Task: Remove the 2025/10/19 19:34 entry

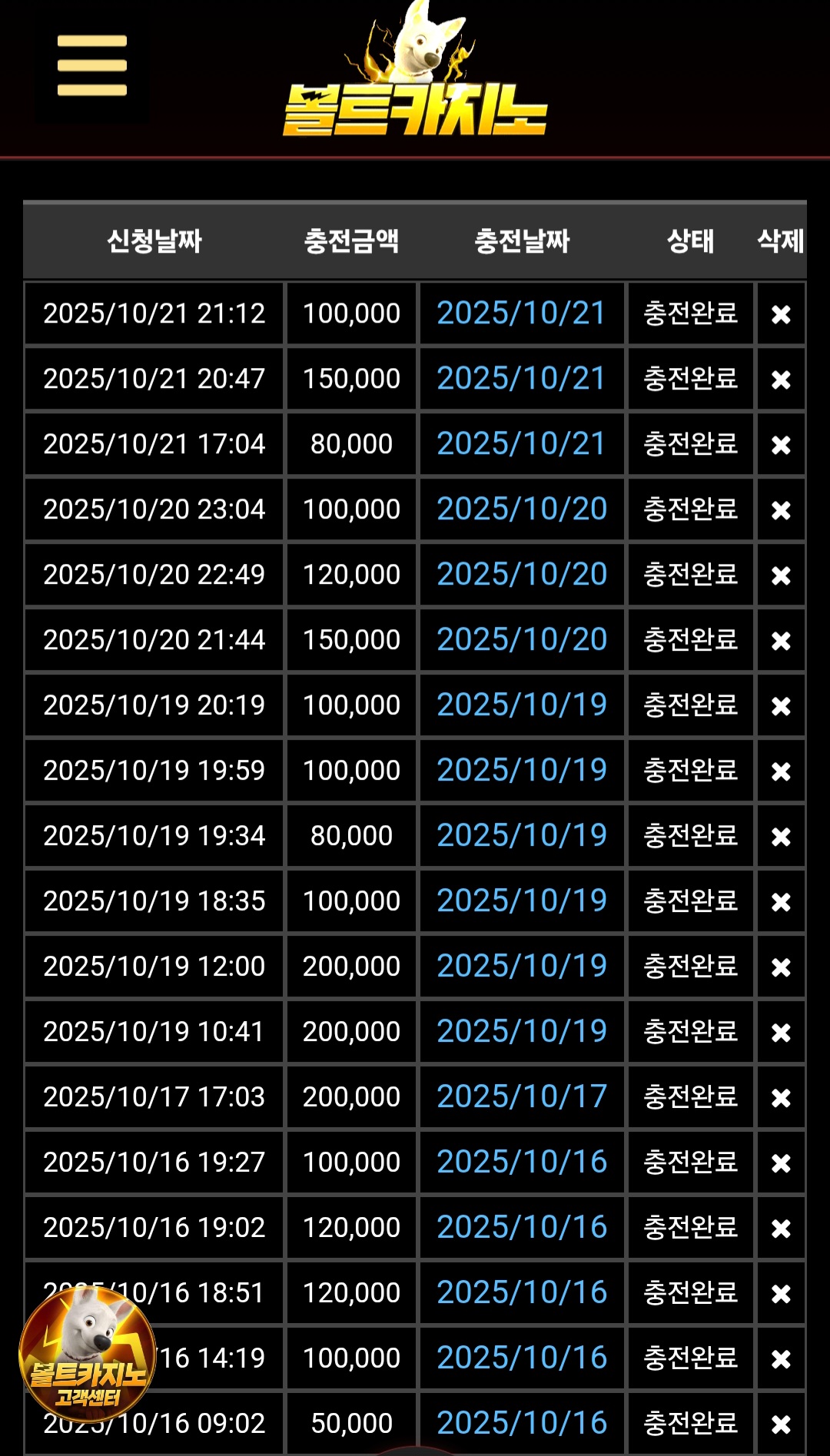Action: click(x=781, y=837)
